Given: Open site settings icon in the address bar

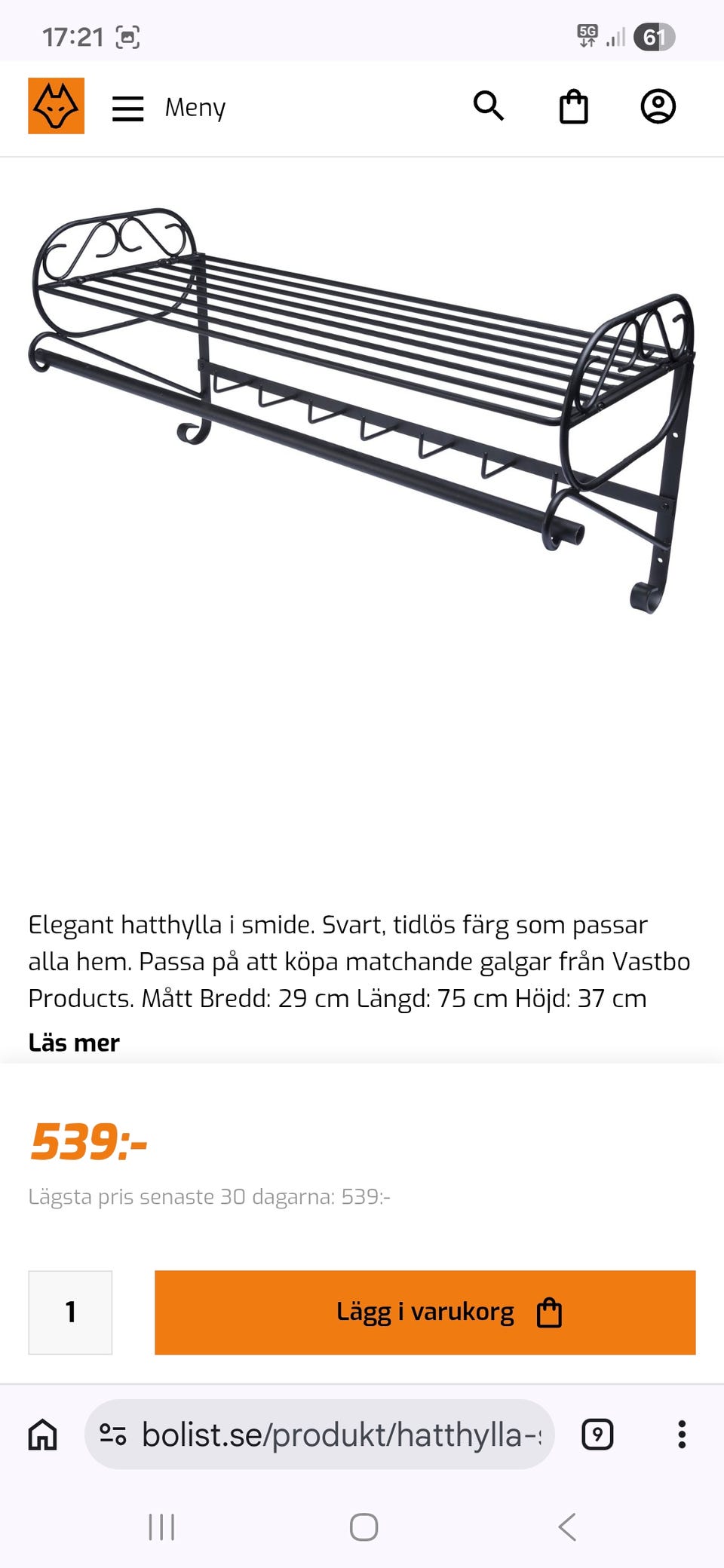Looking at the screenshot, I should pyautogui.click(x=112, y=1433).
